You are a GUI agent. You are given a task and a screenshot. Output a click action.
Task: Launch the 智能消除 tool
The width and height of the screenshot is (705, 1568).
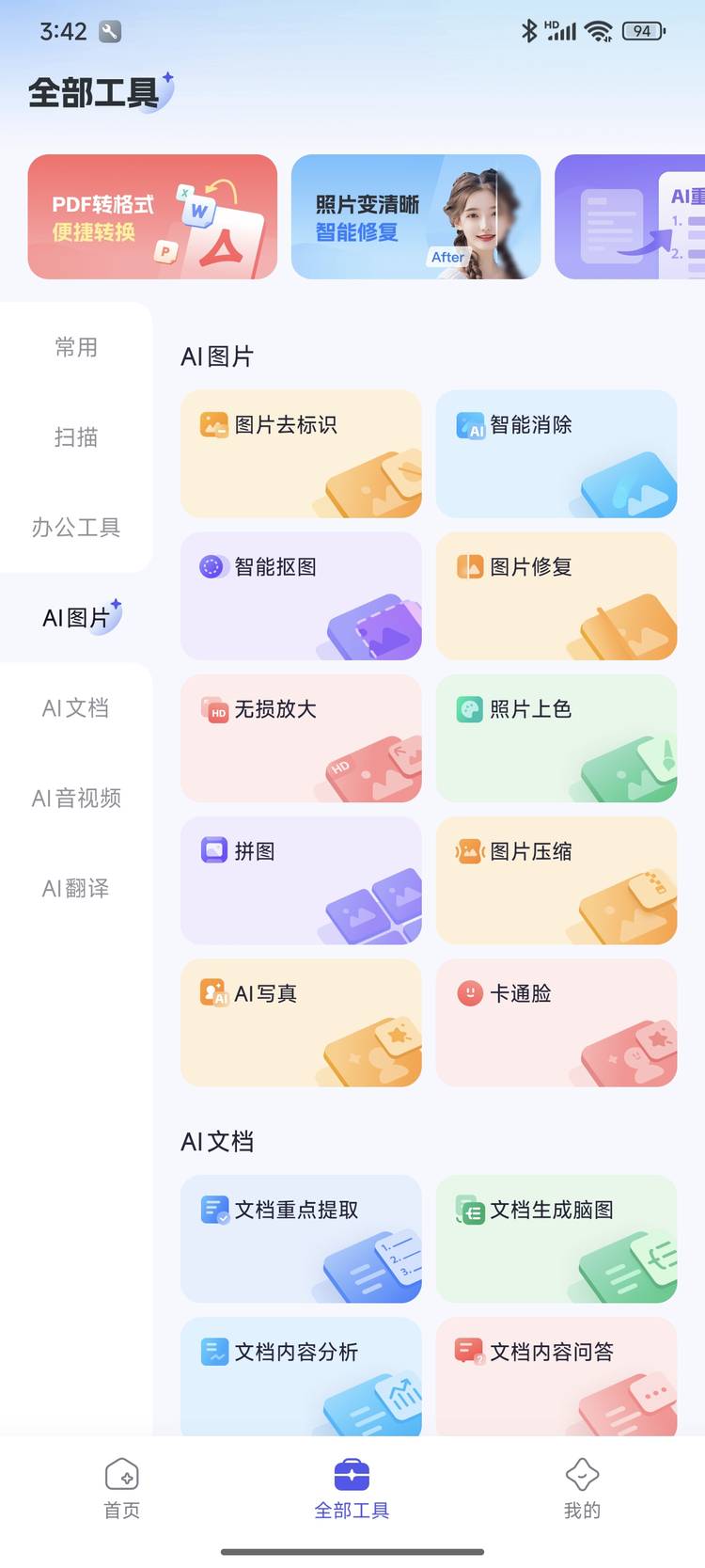pyautogui.click(x=556, y=454)
